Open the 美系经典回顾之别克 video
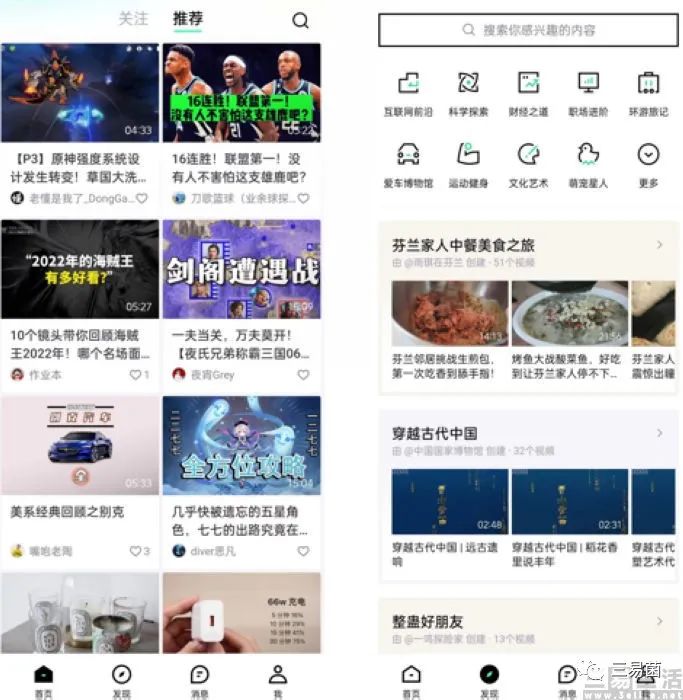The width and height of the screenshot is (683, 700). (x=80, y=445)
